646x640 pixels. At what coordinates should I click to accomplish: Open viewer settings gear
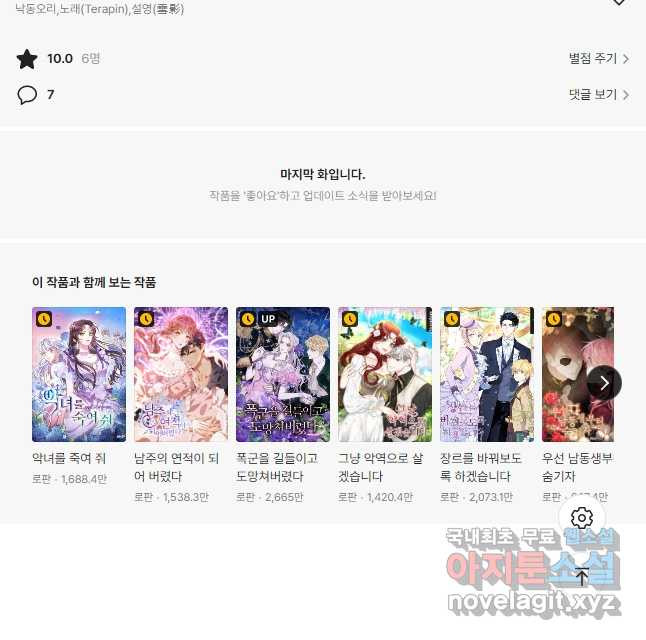tap(582, 518)
